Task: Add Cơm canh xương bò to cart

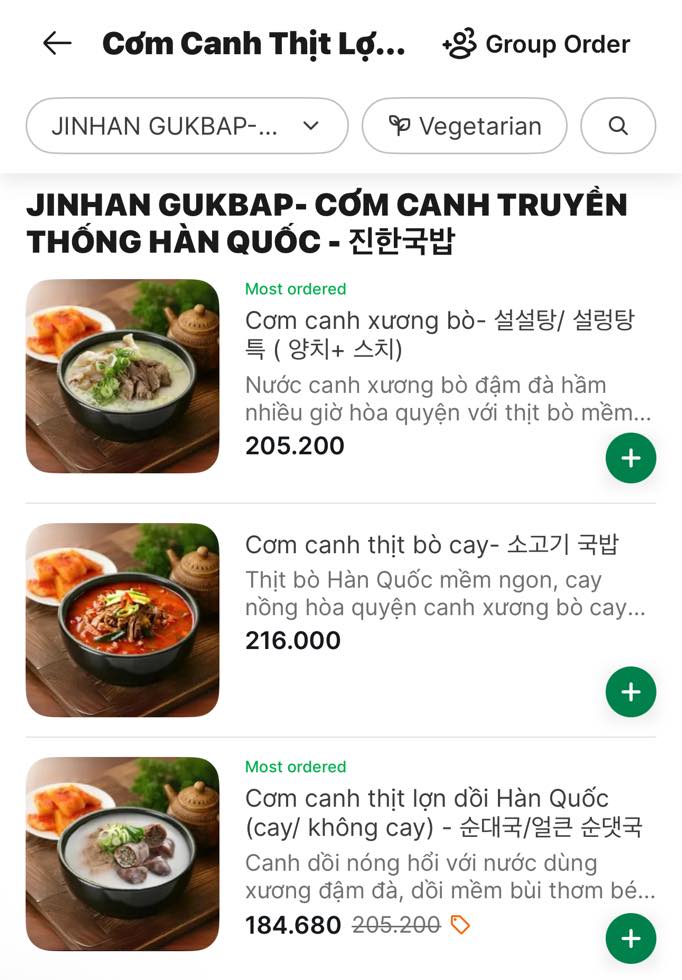Action: click(631, 459)
